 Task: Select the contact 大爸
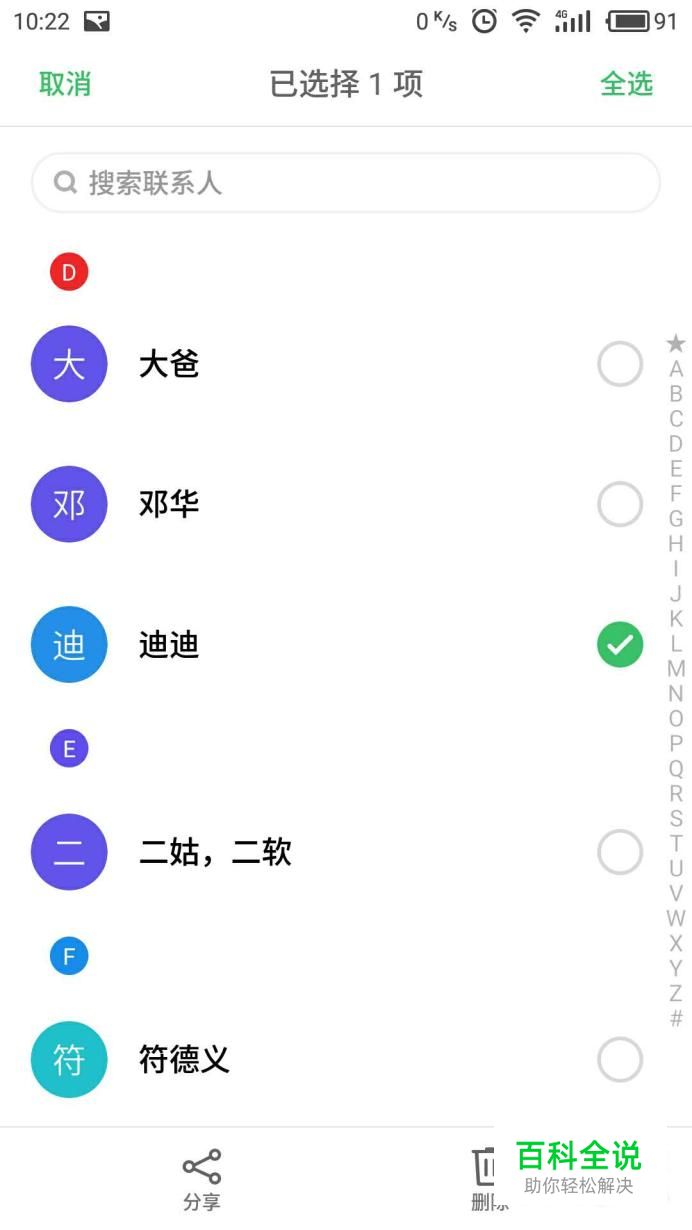[619, 364]
